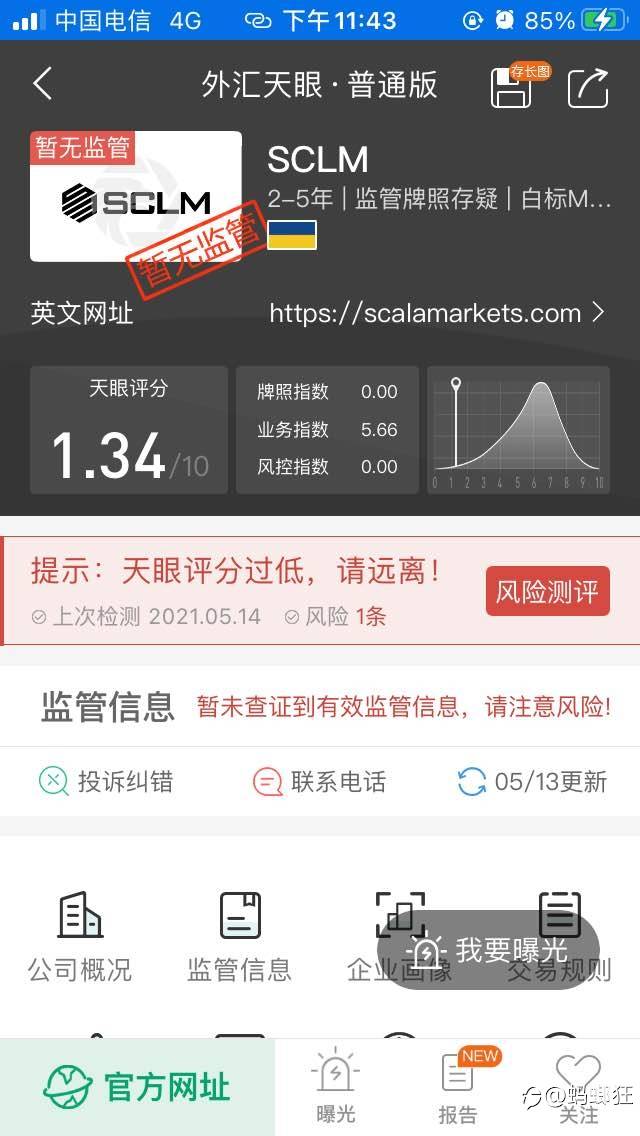The width and height of the screenshot is (640, 1136).
Task: Tap the floating 我要曝光 button
Action: tap(488, 949)
